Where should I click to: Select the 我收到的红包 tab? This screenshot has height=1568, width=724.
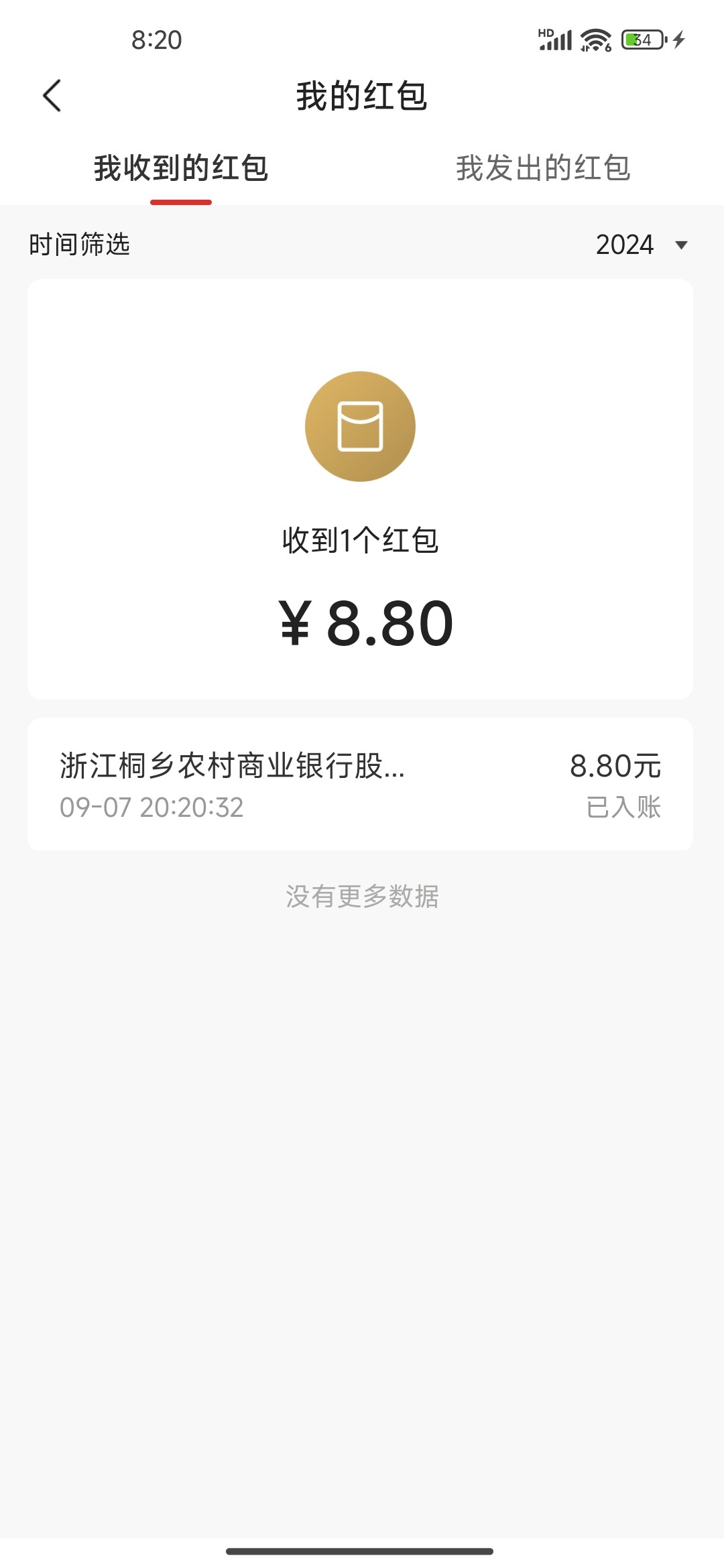pyautogui.click(x=181, y=168)
